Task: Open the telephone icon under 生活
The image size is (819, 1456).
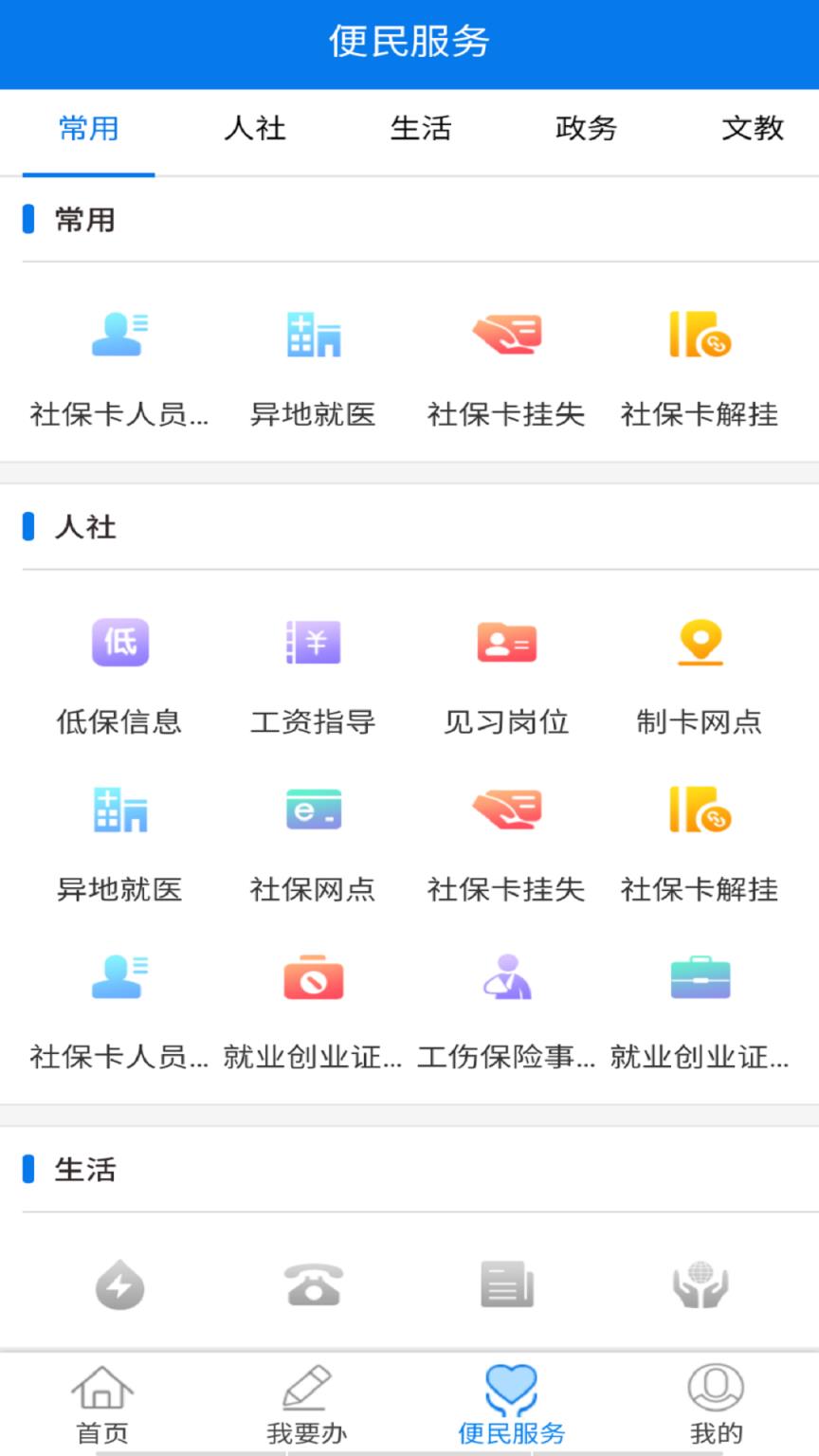Action: coord(313,1285)
